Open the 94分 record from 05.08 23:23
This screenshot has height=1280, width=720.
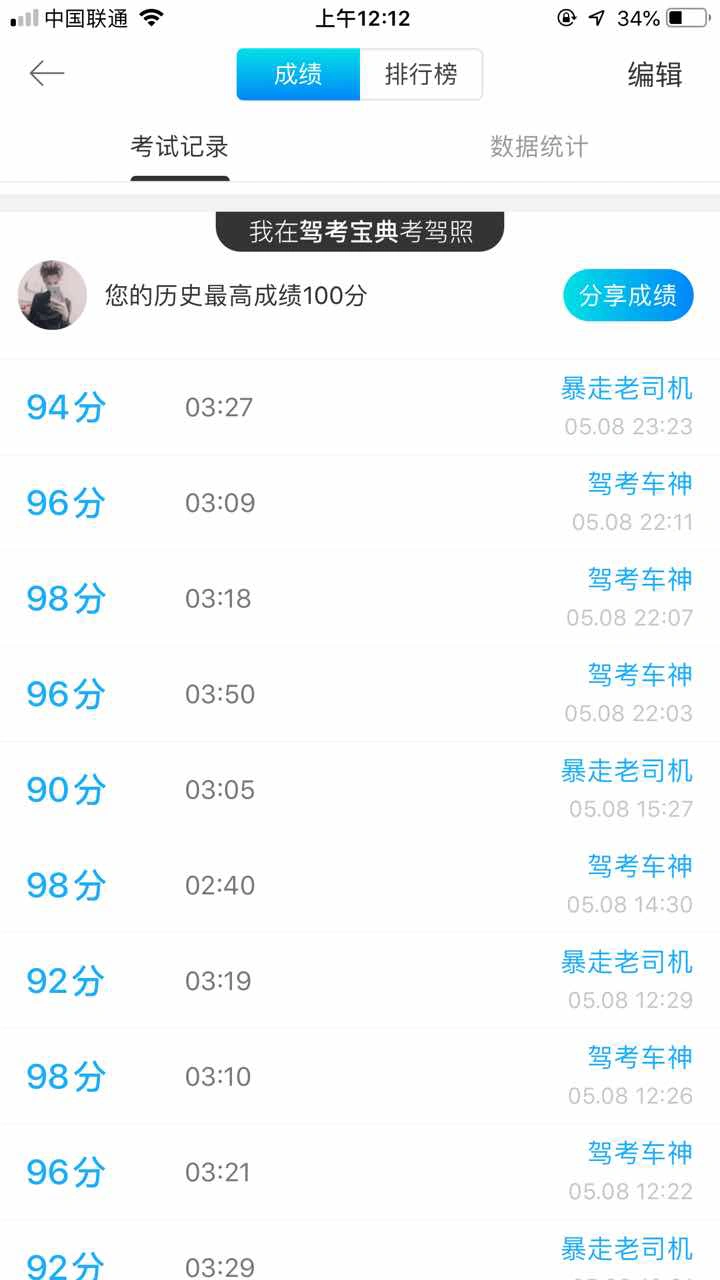coord(360,407)
